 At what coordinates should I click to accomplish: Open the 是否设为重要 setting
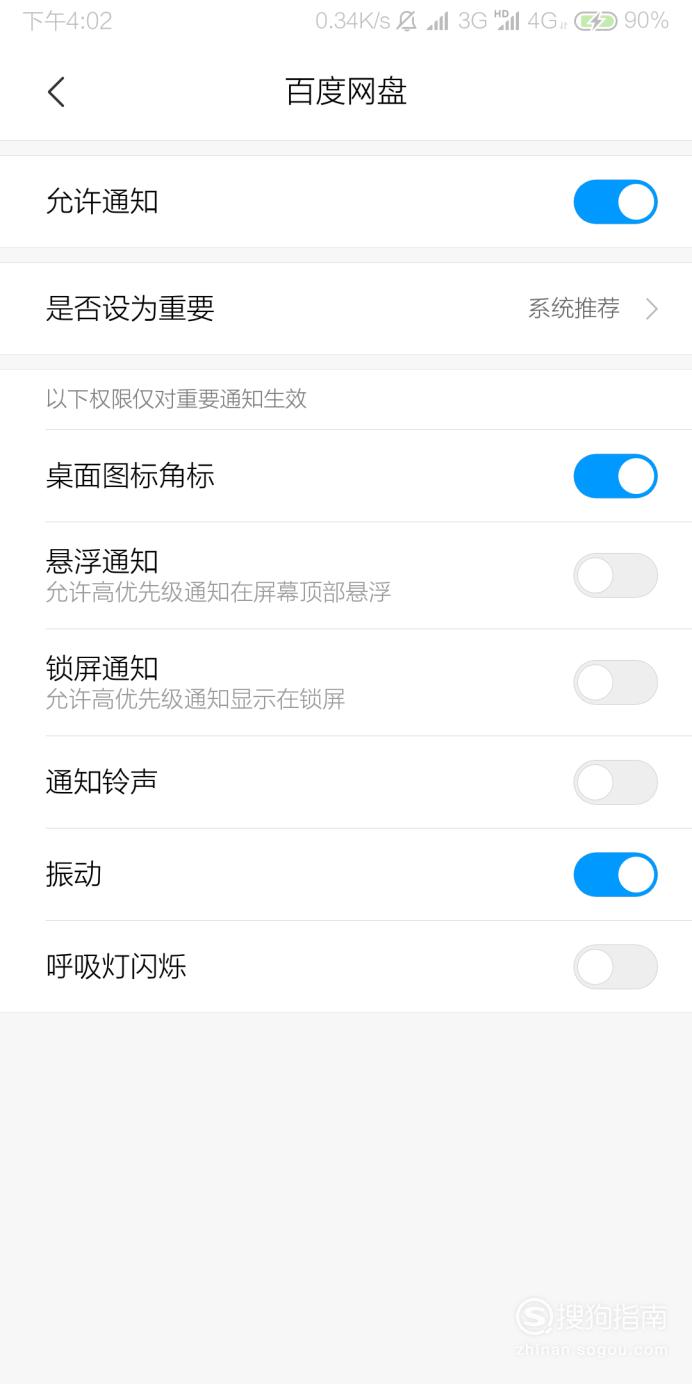click(346, 309)
